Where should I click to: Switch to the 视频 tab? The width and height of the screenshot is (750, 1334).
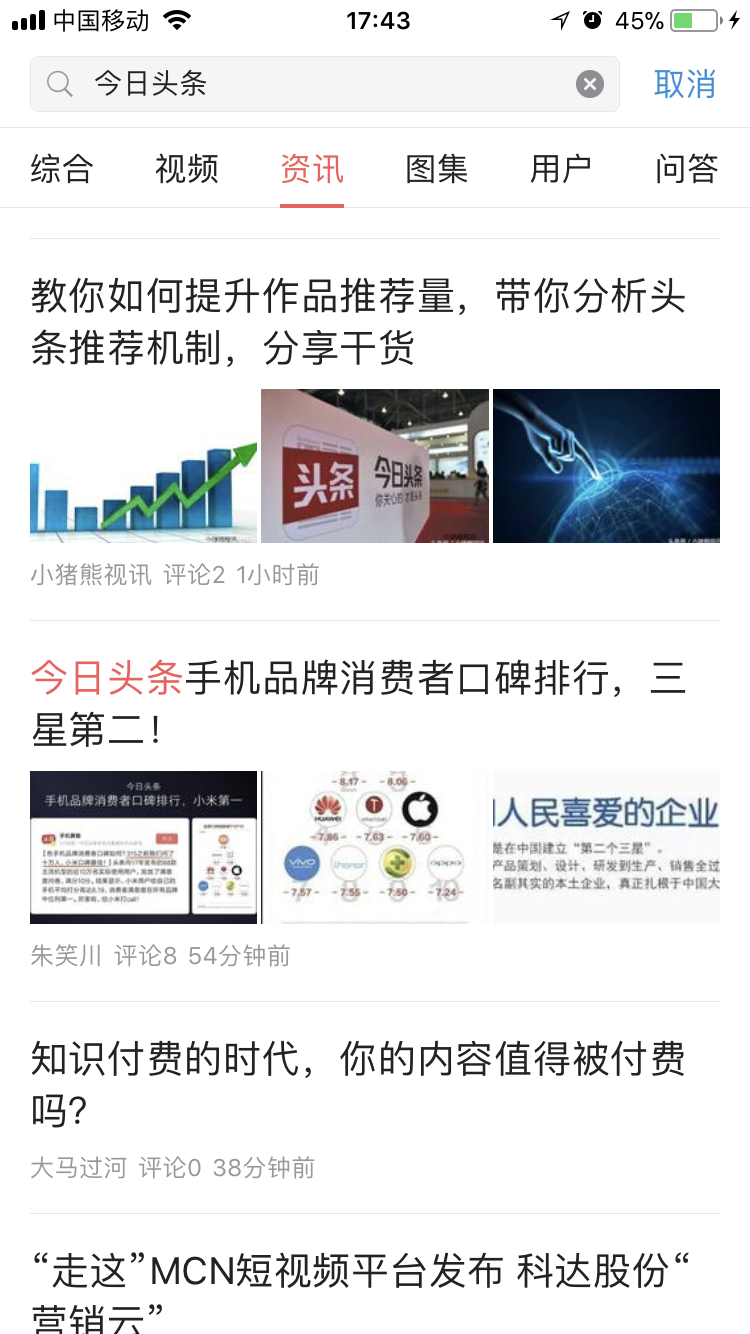(x=187, y=169)
